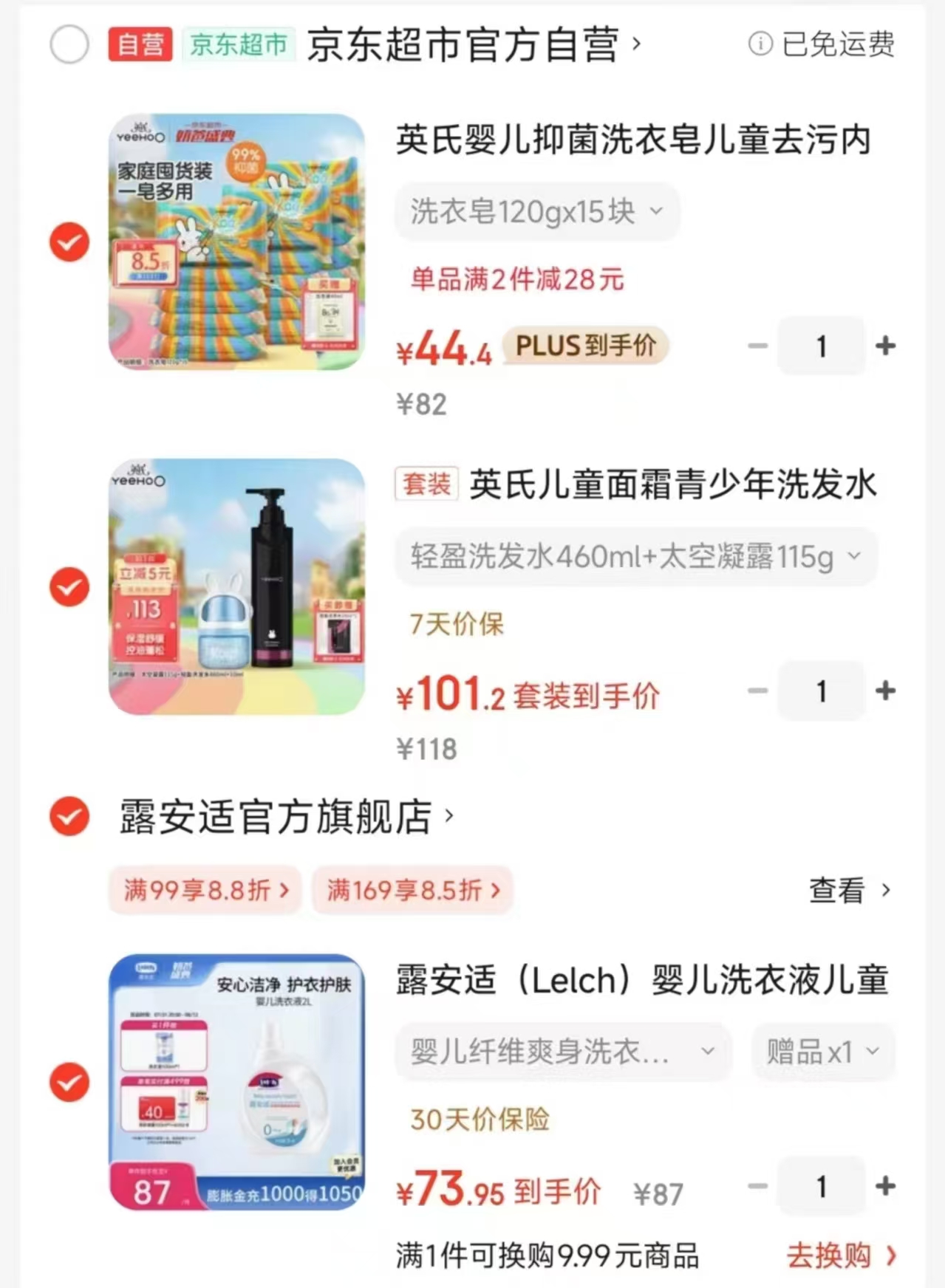Open the 洗衣皂120gx15块 spec dropdown

coord(537,212)
